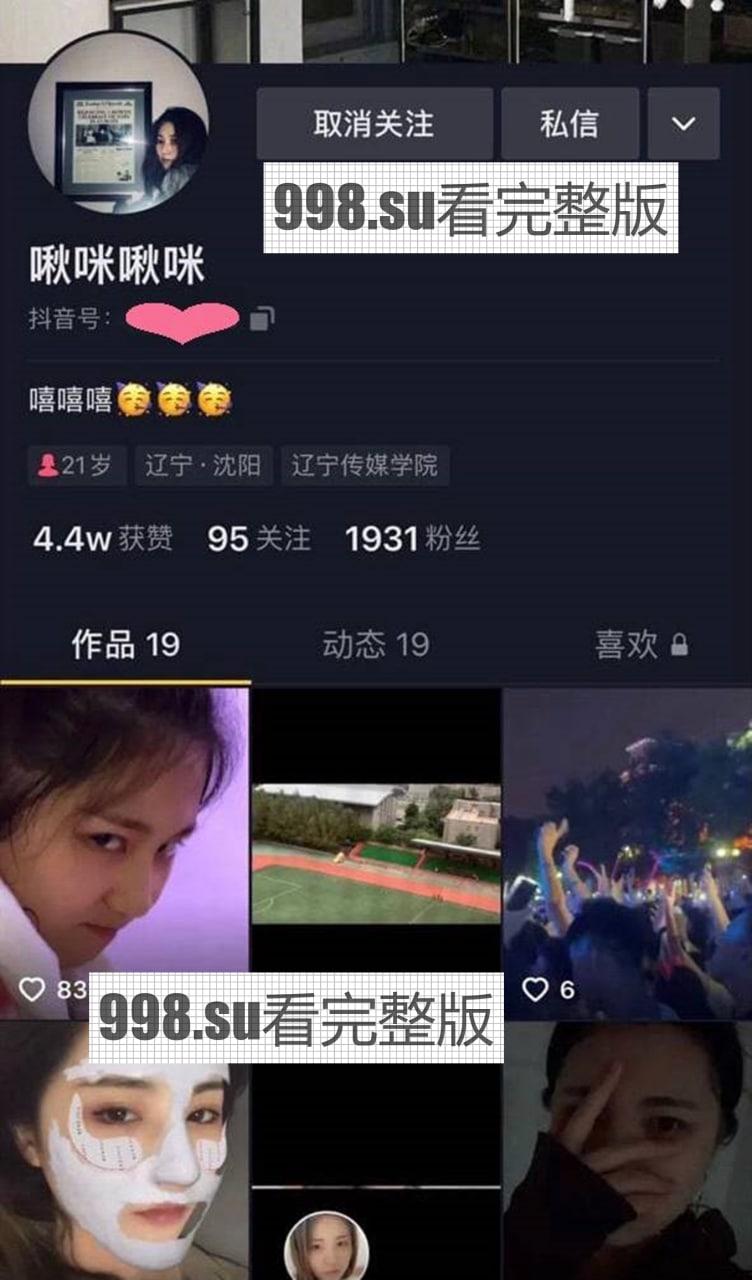Open the 辽宁传媒学院 school tag

click(368, 465)
